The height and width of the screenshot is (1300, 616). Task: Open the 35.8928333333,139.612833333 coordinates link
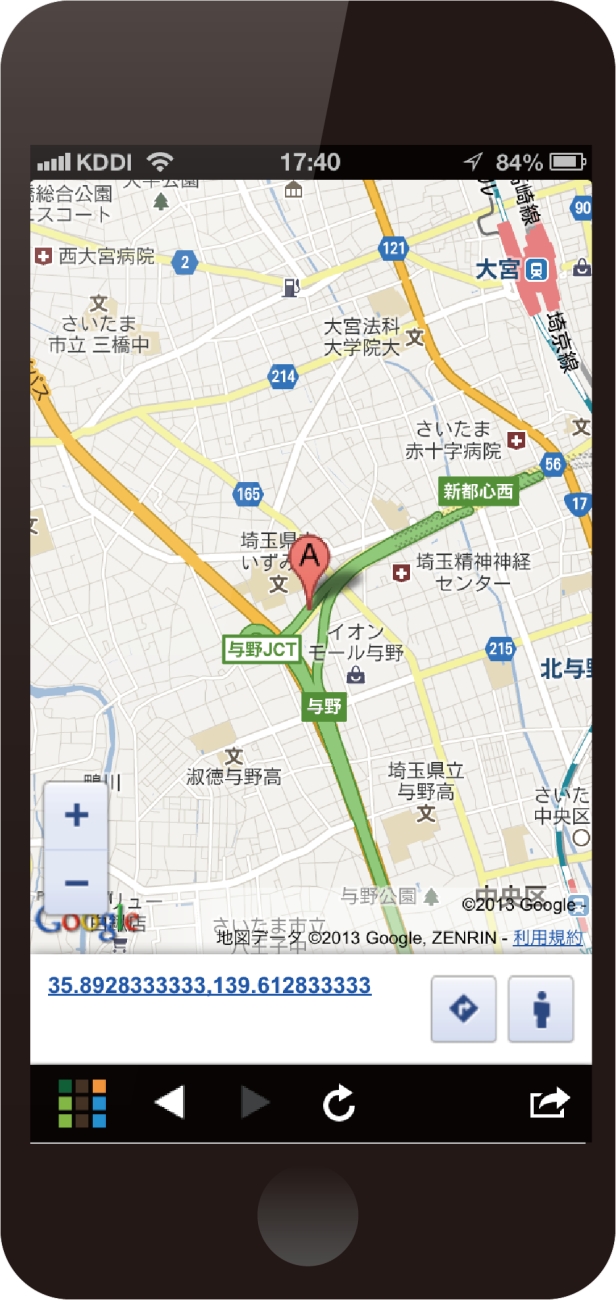(x=209, y=986)
